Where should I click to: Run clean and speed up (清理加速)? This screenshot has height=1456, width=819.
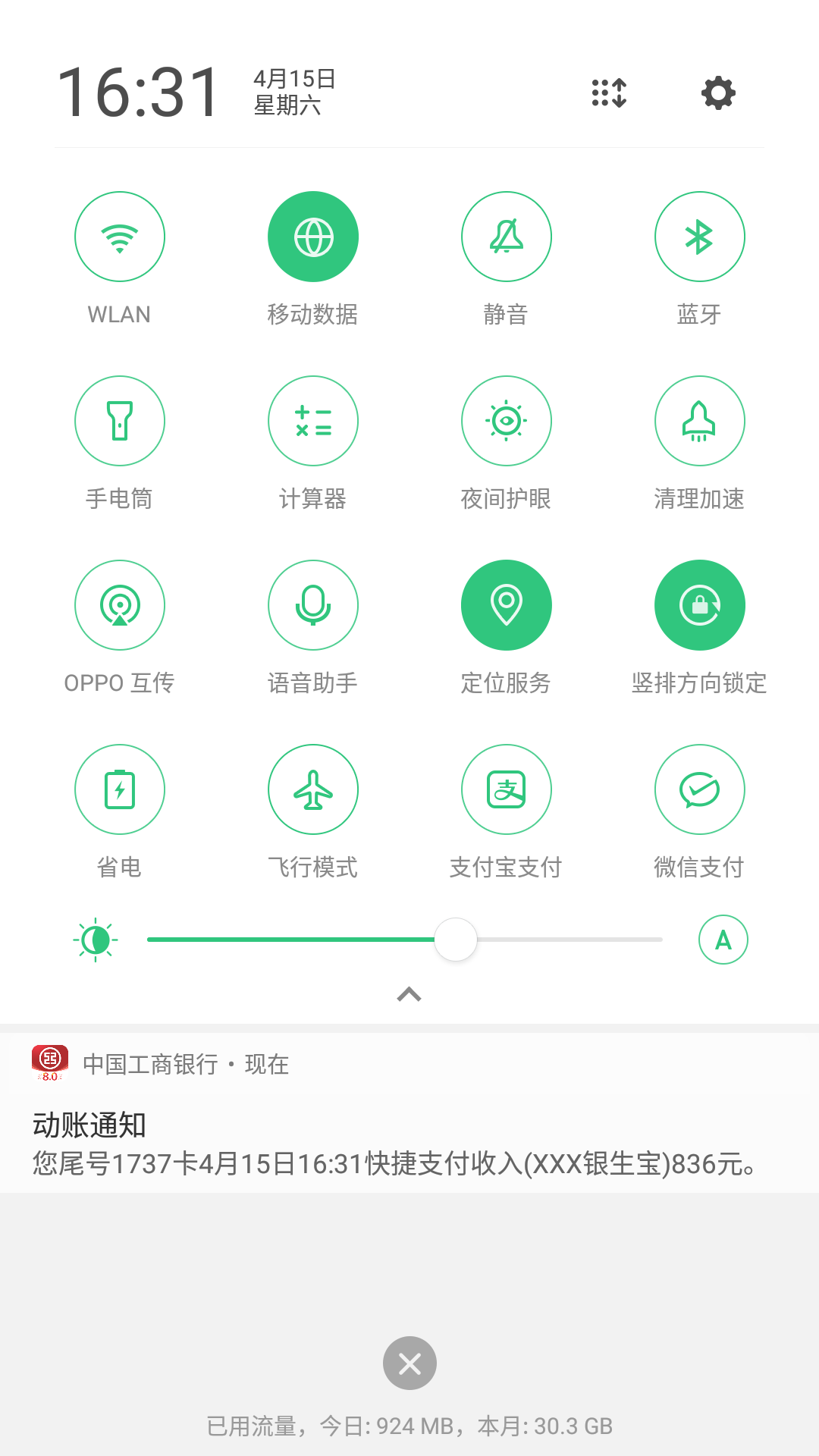[x=700, y=421]
